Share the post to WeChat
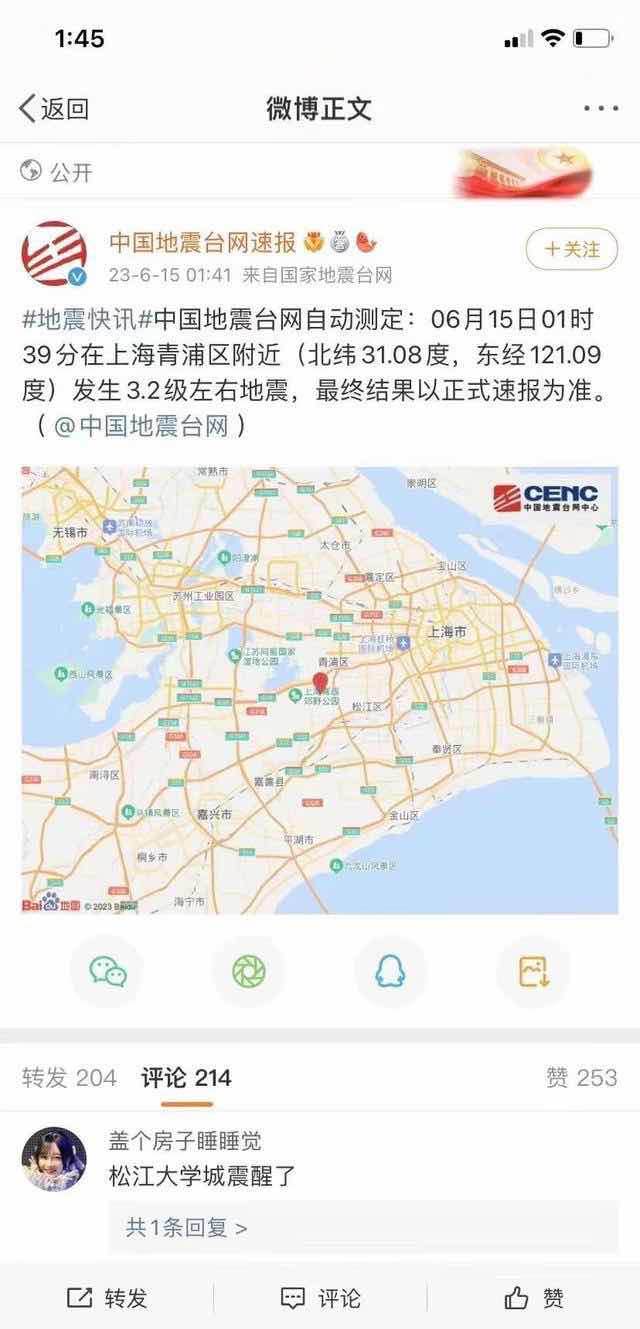Screen dimensions: 640x1329 point(107,971)
